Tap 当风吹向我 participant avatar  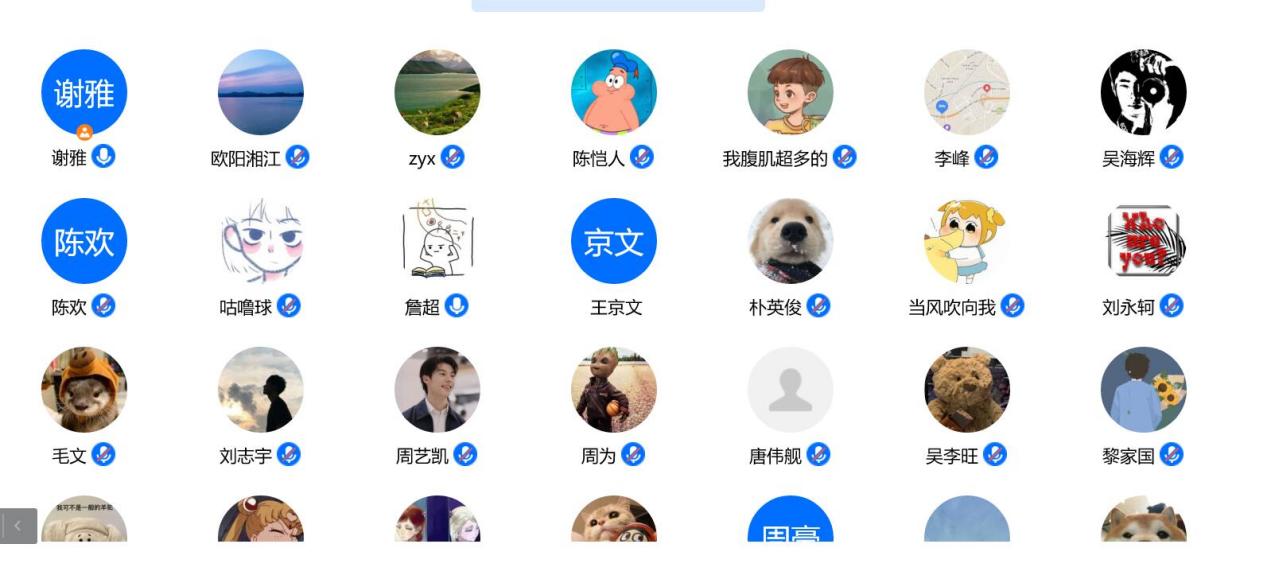pos(966,241)
